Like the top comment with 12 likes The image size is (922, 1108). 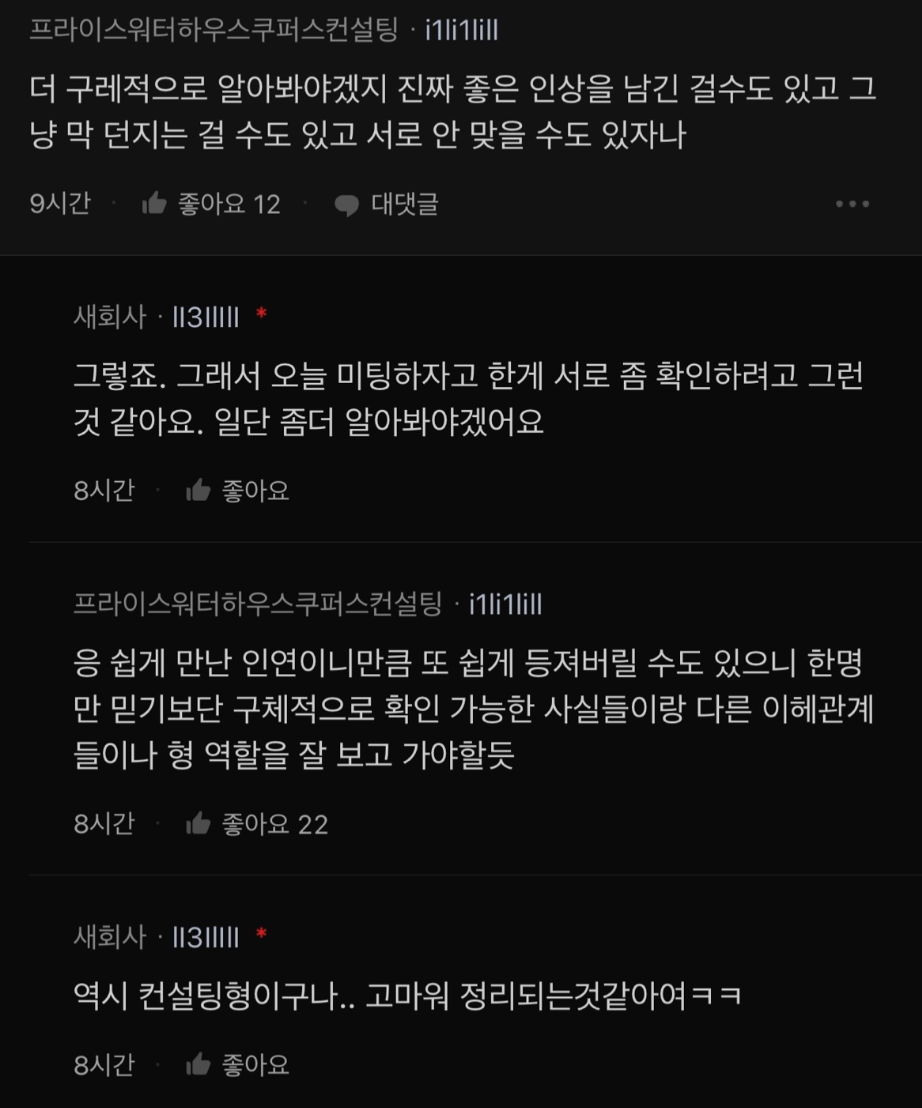pyautogui.click(x=210, y=204)
